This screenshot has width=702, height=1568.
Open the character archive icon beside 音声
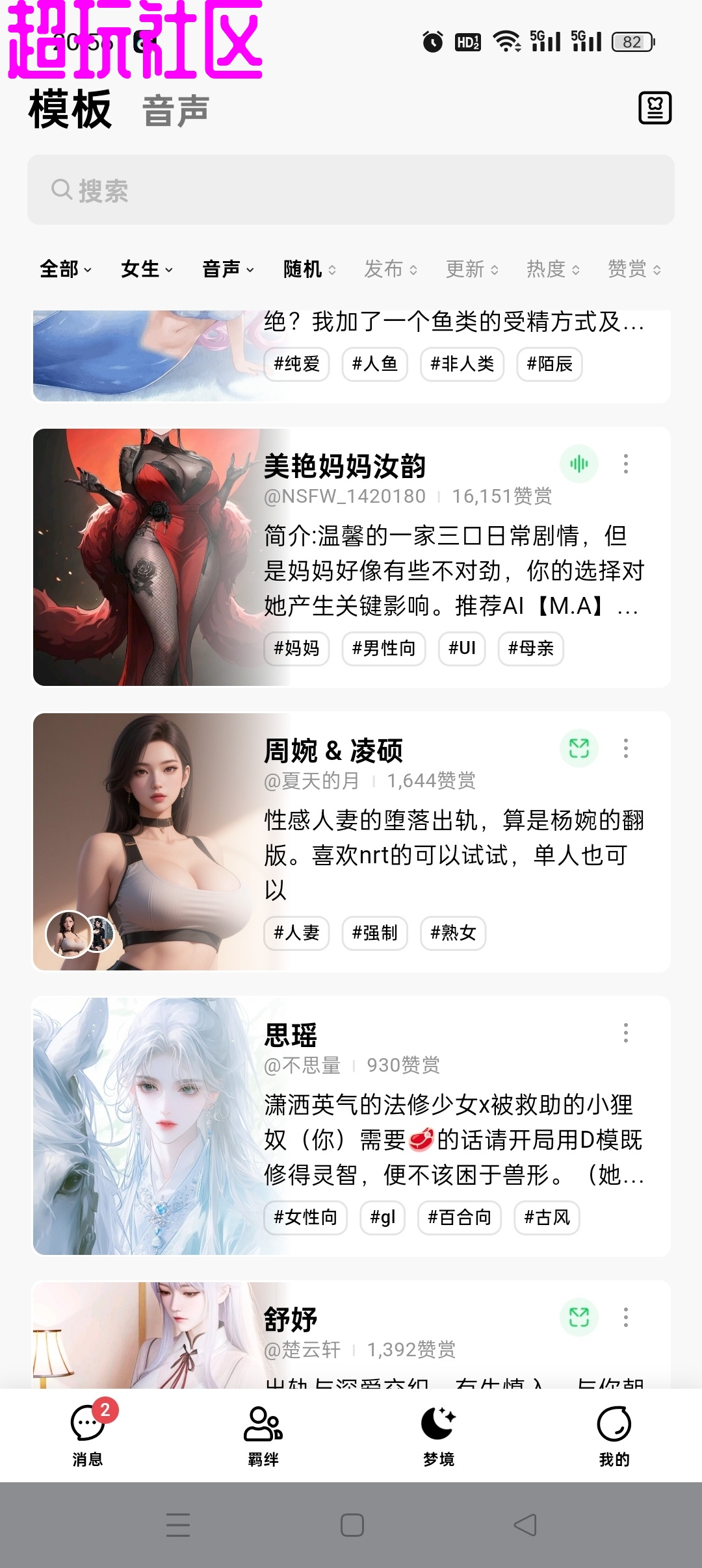coord(655,108)
